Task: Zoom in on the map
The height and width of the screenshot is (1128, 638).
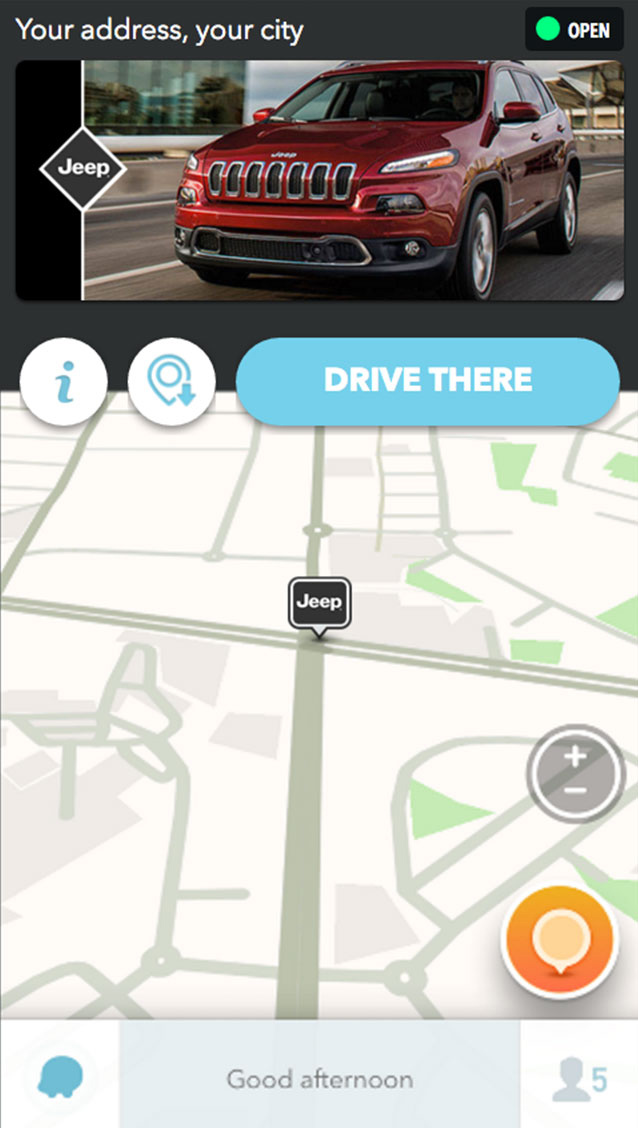Action: [x=575, y=757]
